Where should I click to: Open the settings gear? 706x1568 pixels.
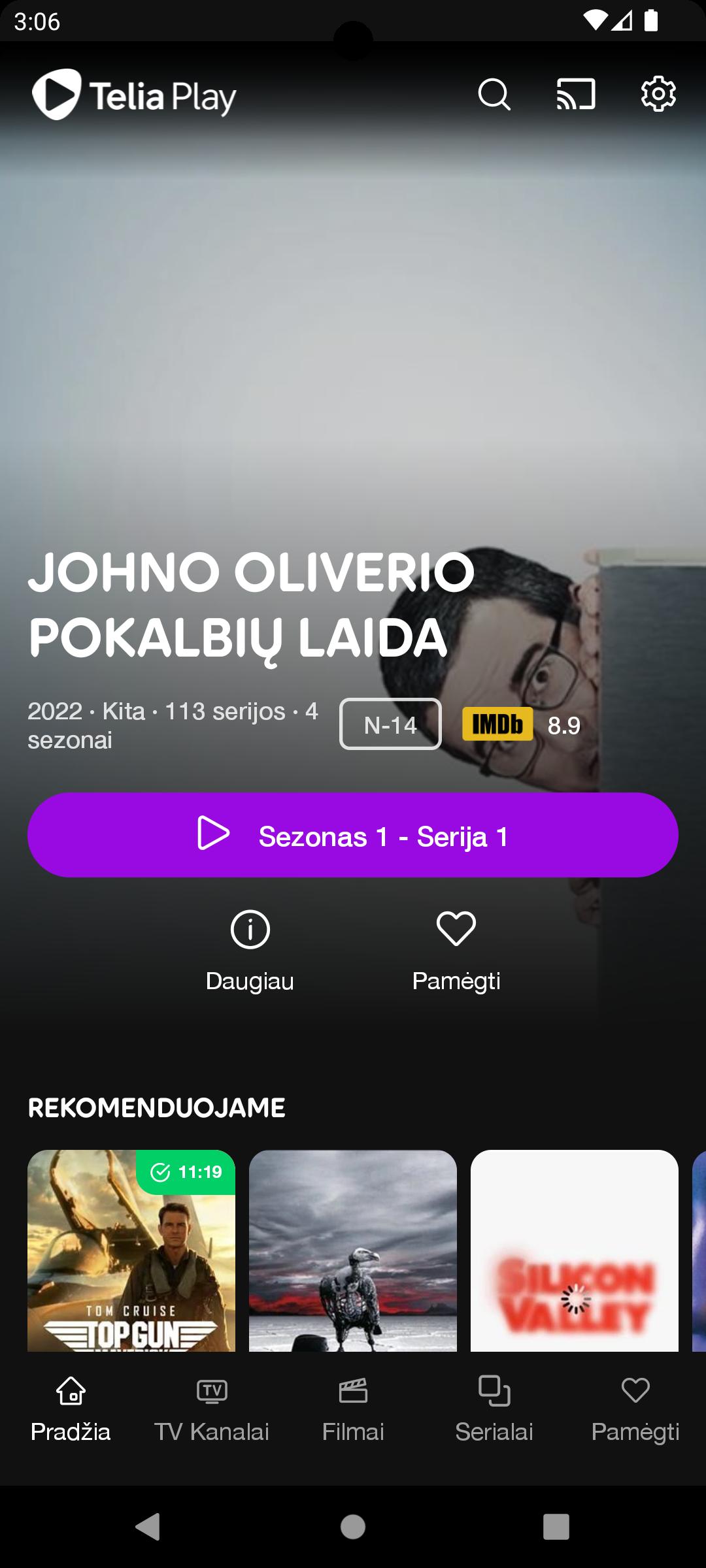pos(658,95)
